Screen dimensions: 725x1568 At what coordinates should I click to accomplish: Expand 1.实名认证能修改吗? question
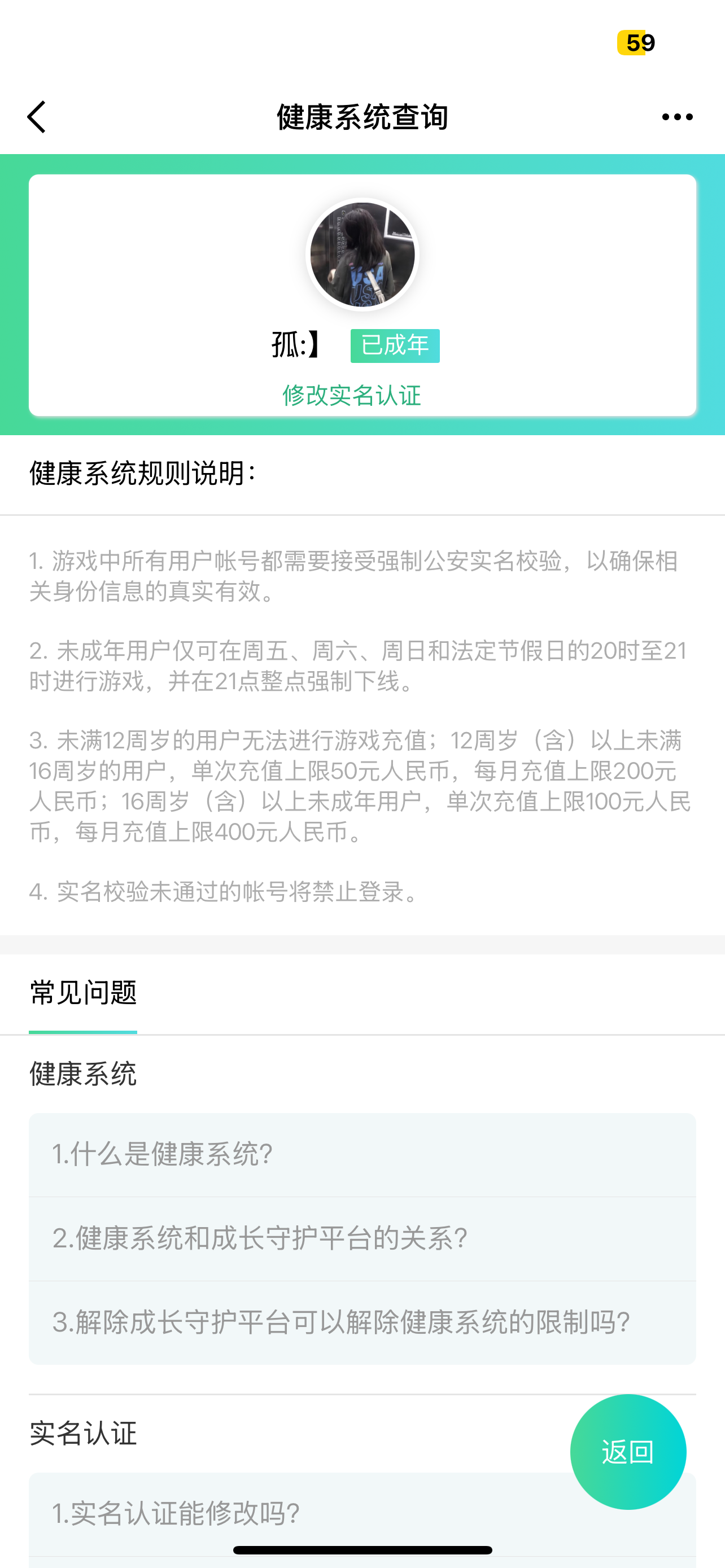[x=292, y=1514]
